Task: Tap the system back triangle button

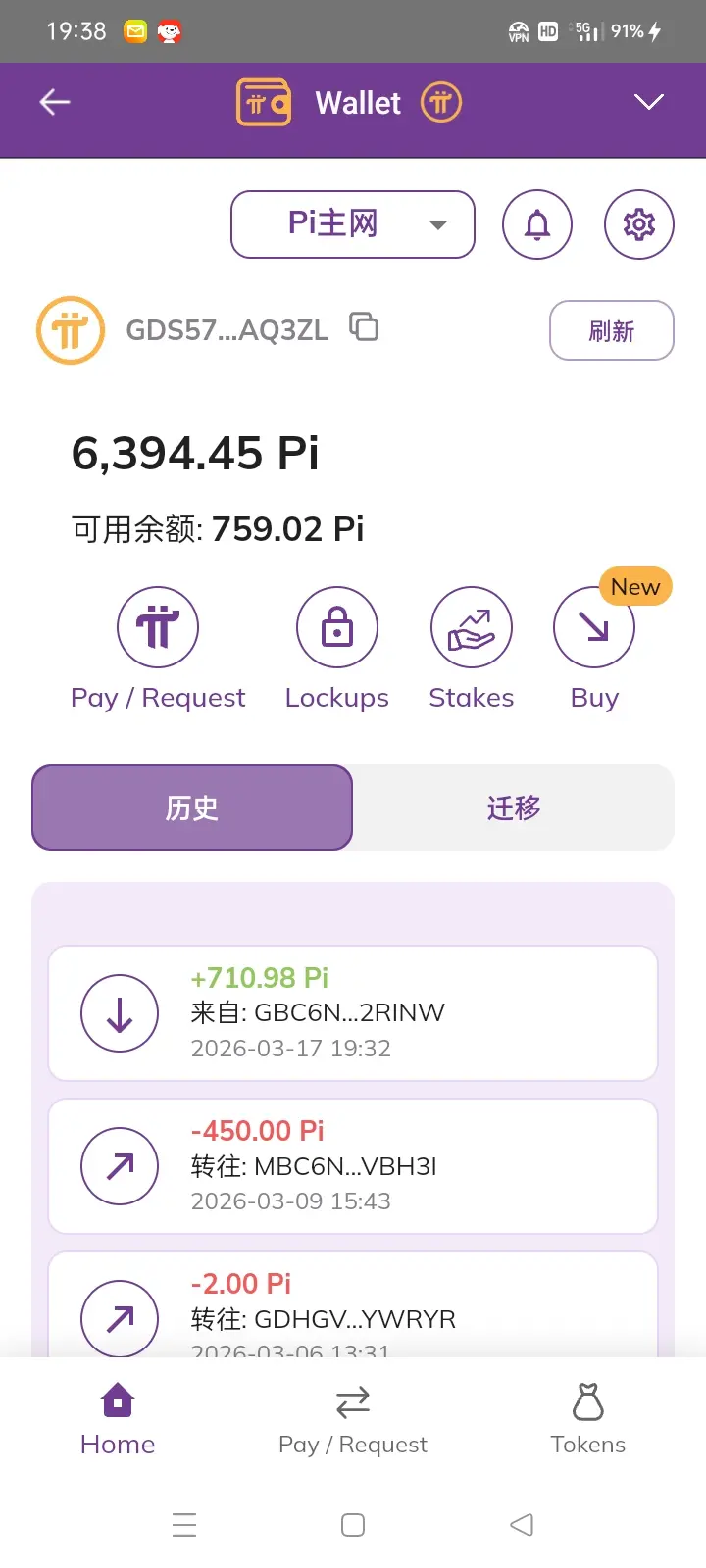Action: pos(522,1525)
